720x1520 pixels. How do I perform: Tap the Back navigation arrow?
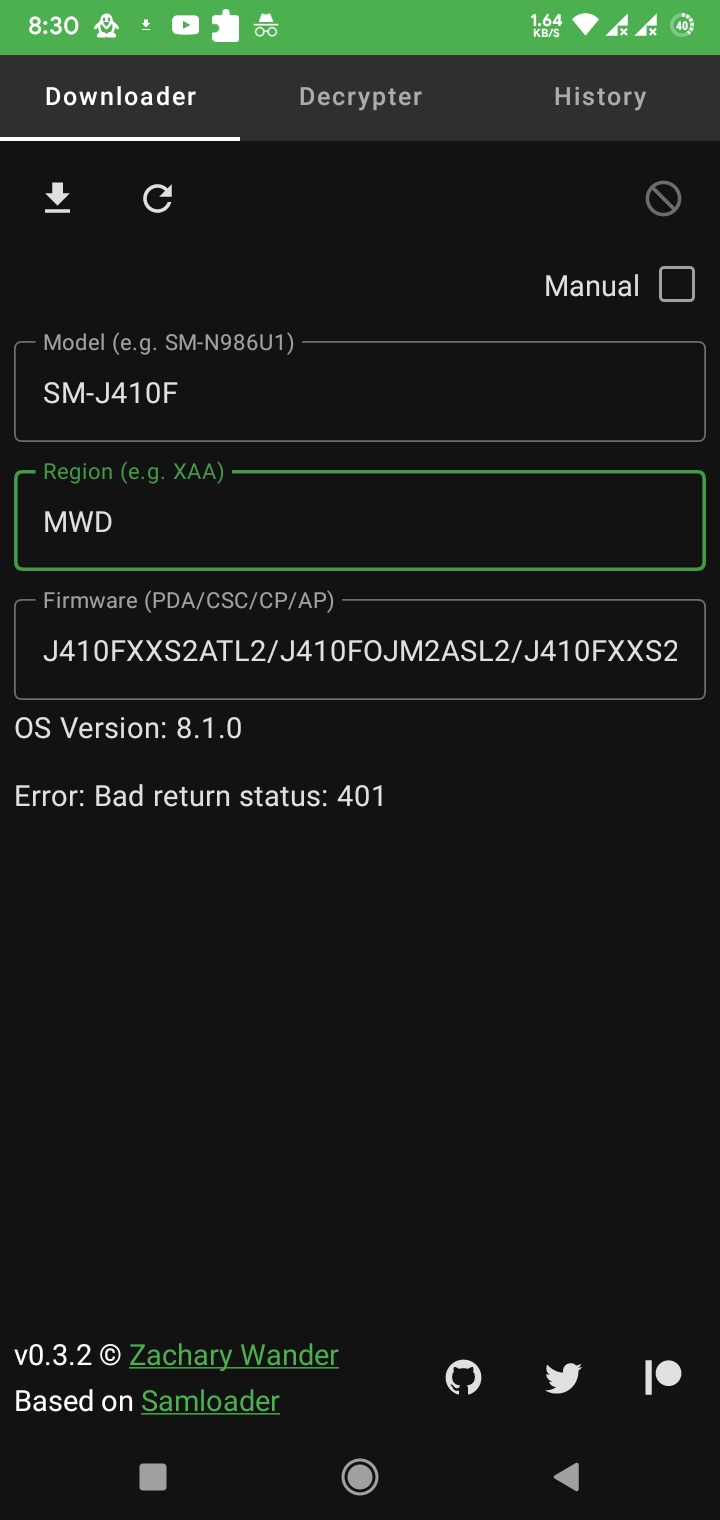(x=567, y=1476)
